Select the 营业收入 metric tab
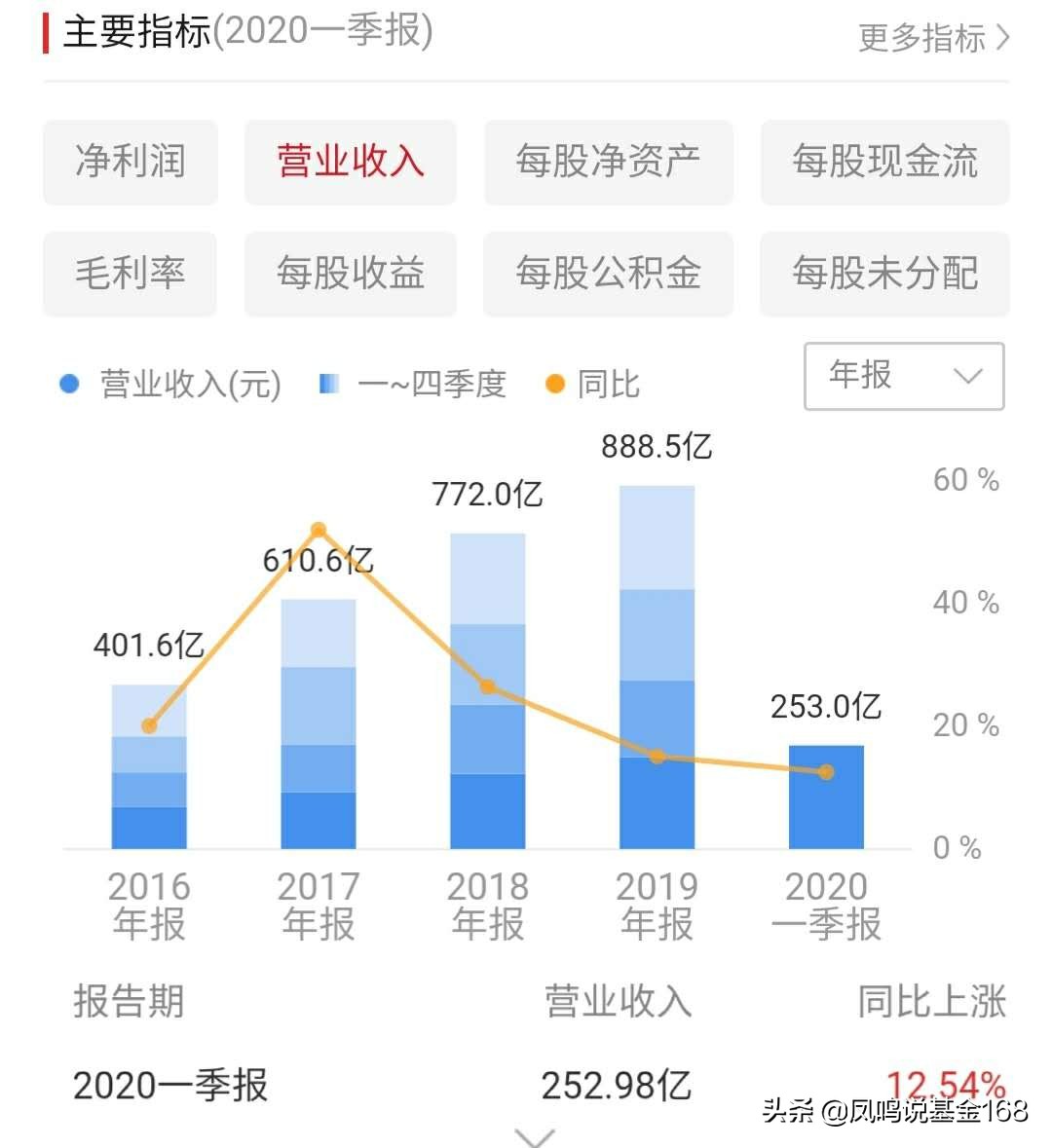The width and height of the screenshot is (1052, 1148). (x=350, y=163)
